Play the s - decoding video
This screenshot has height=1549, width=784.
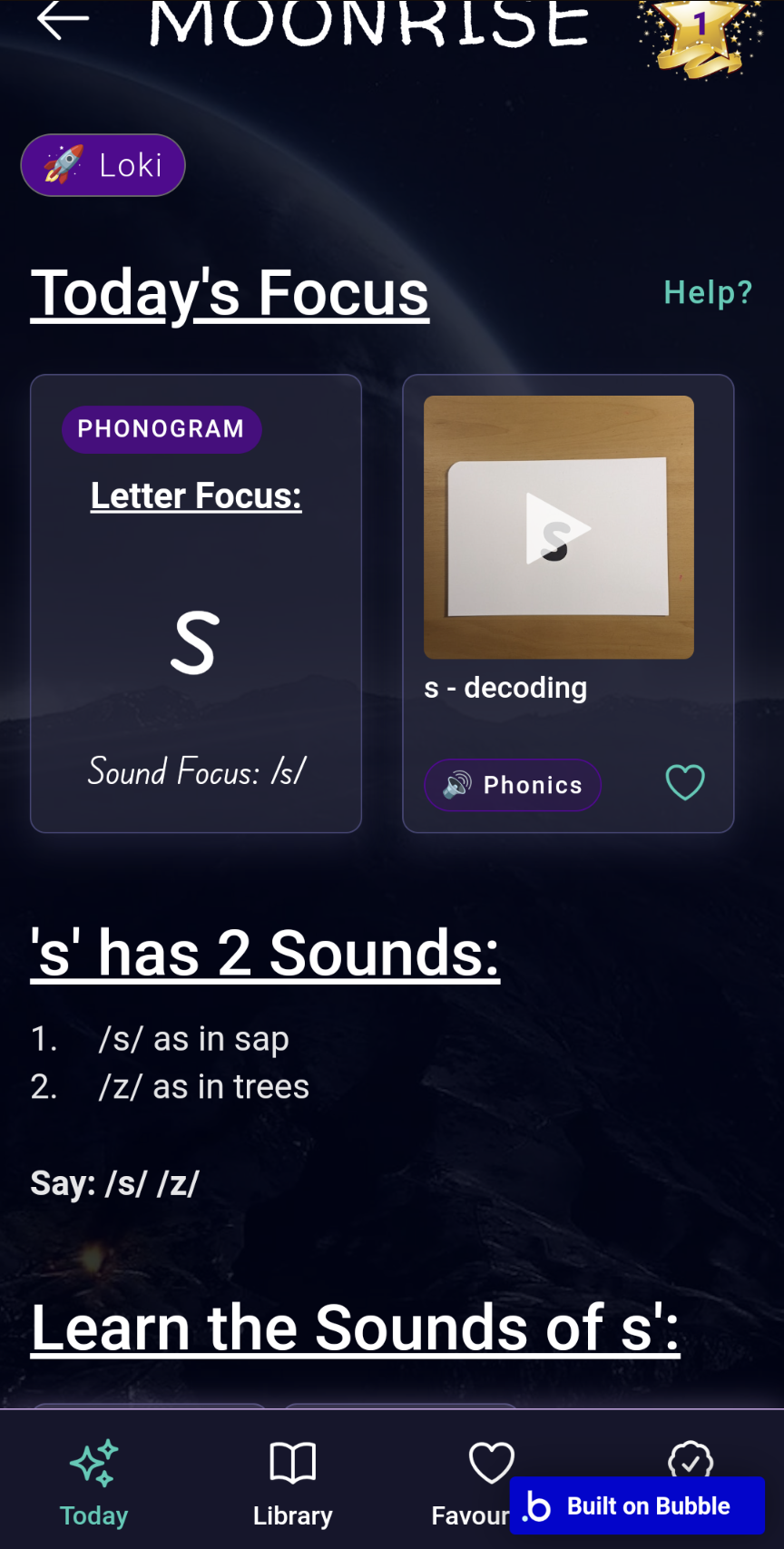point(559,527)
